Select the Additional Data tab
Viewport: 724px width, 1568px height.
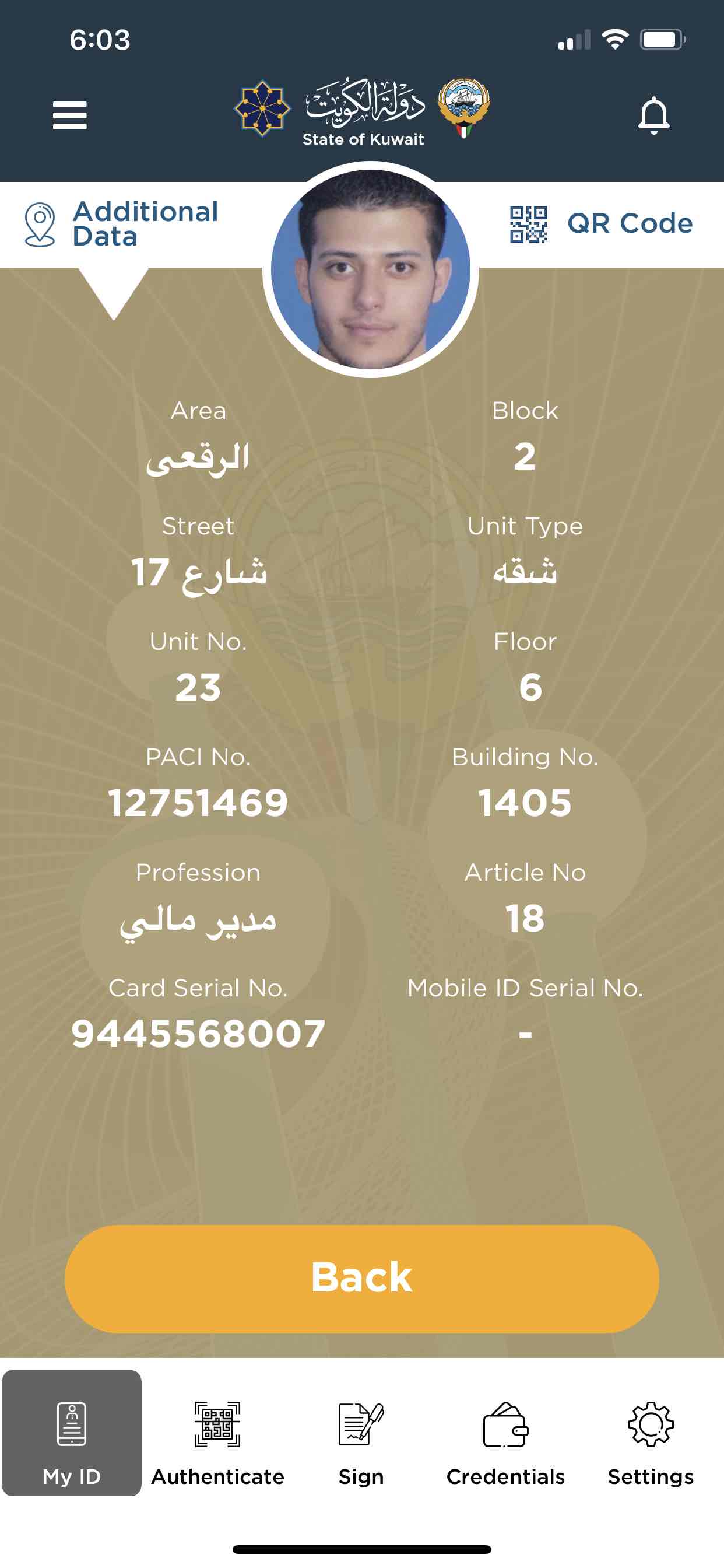pos(121,224)
